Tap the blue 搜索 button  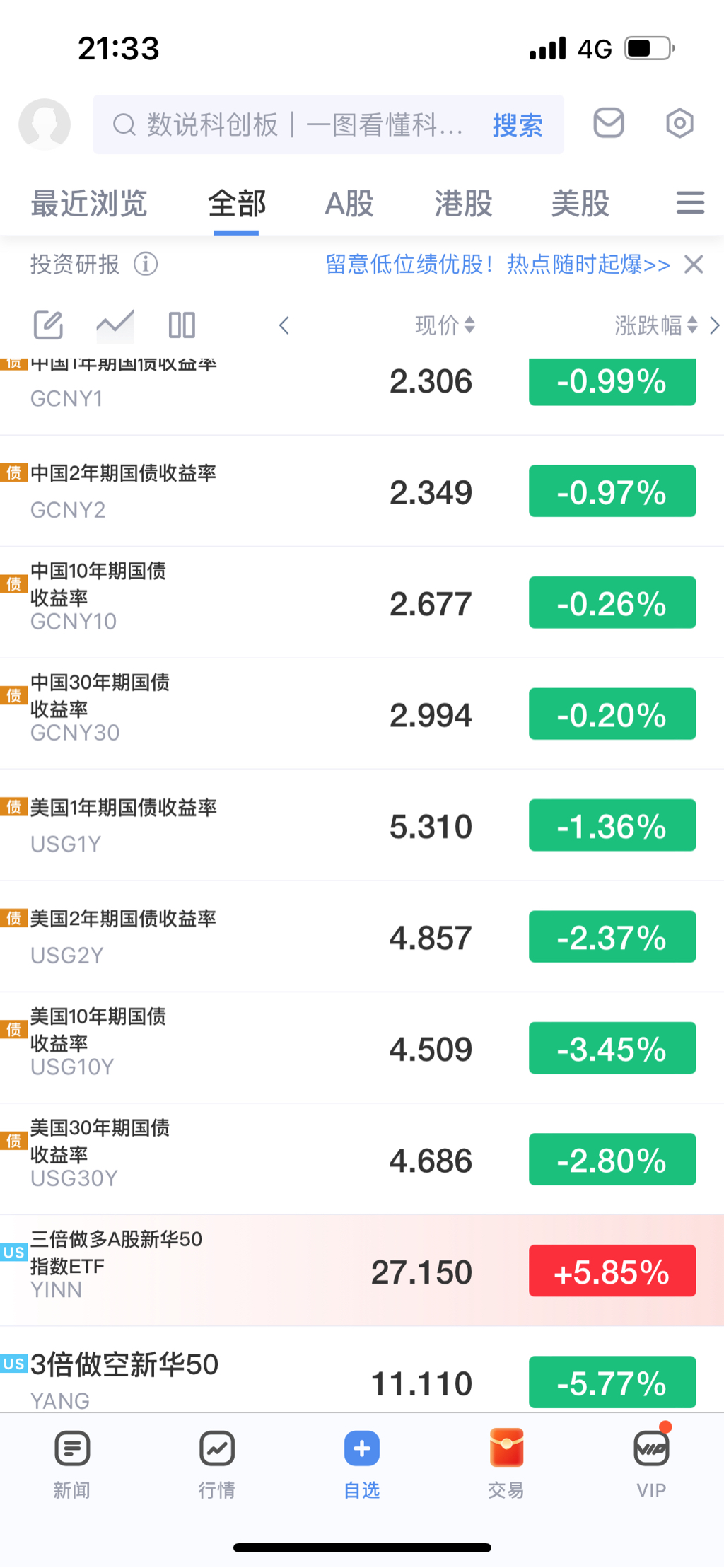click(518, 125)
